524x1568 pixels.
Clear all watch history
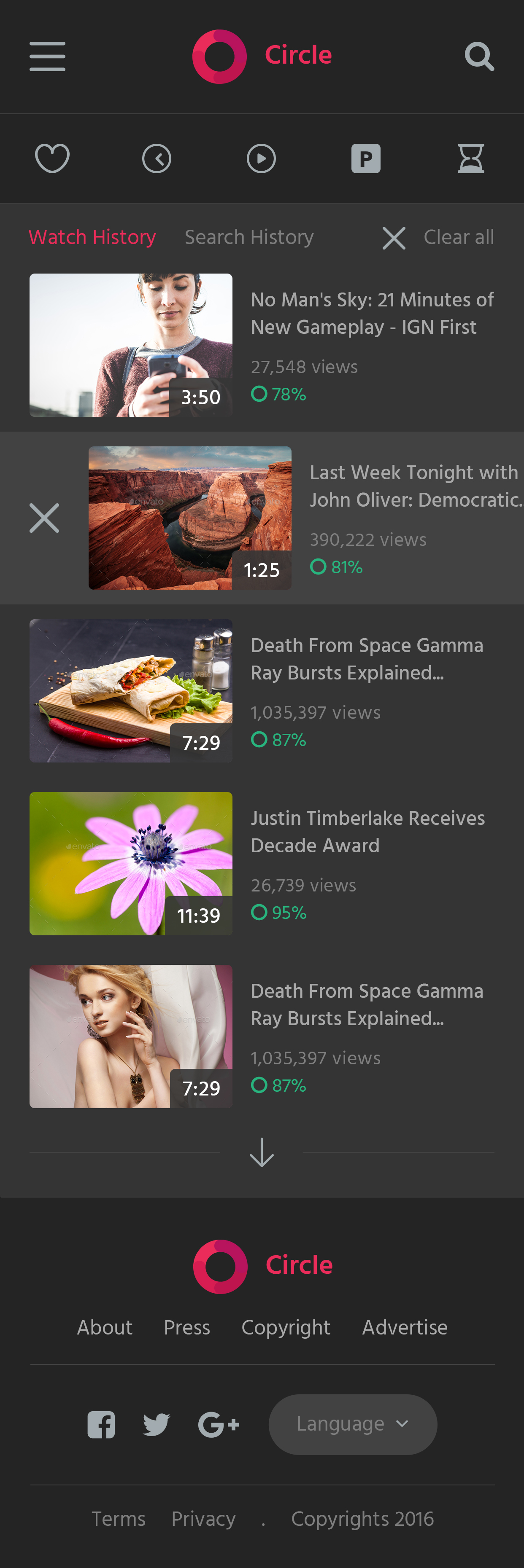pyautogui.click(x=439, y=237)
